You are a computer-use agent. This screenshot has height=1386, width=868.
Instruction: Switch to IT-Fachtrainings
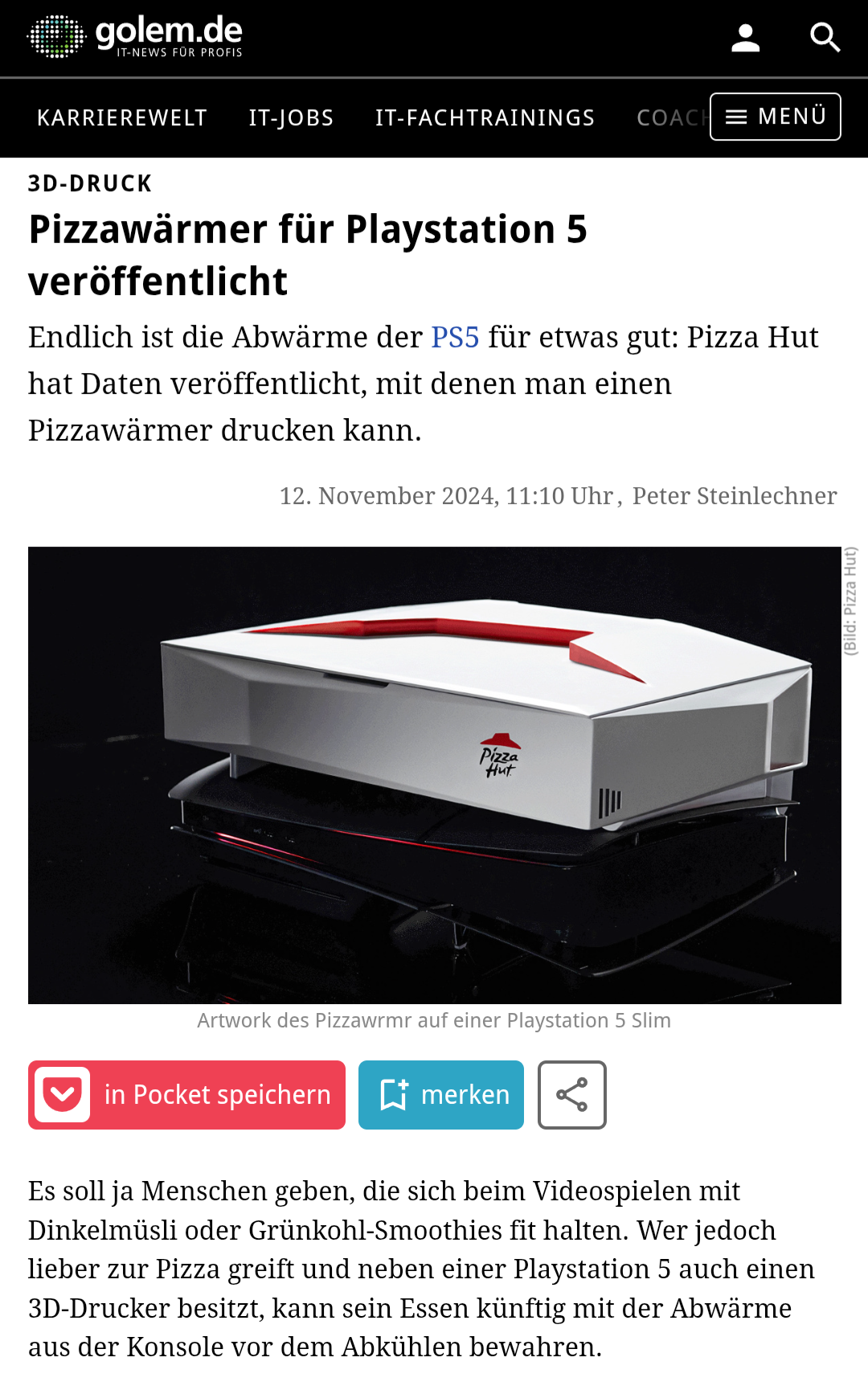point(485,118)
